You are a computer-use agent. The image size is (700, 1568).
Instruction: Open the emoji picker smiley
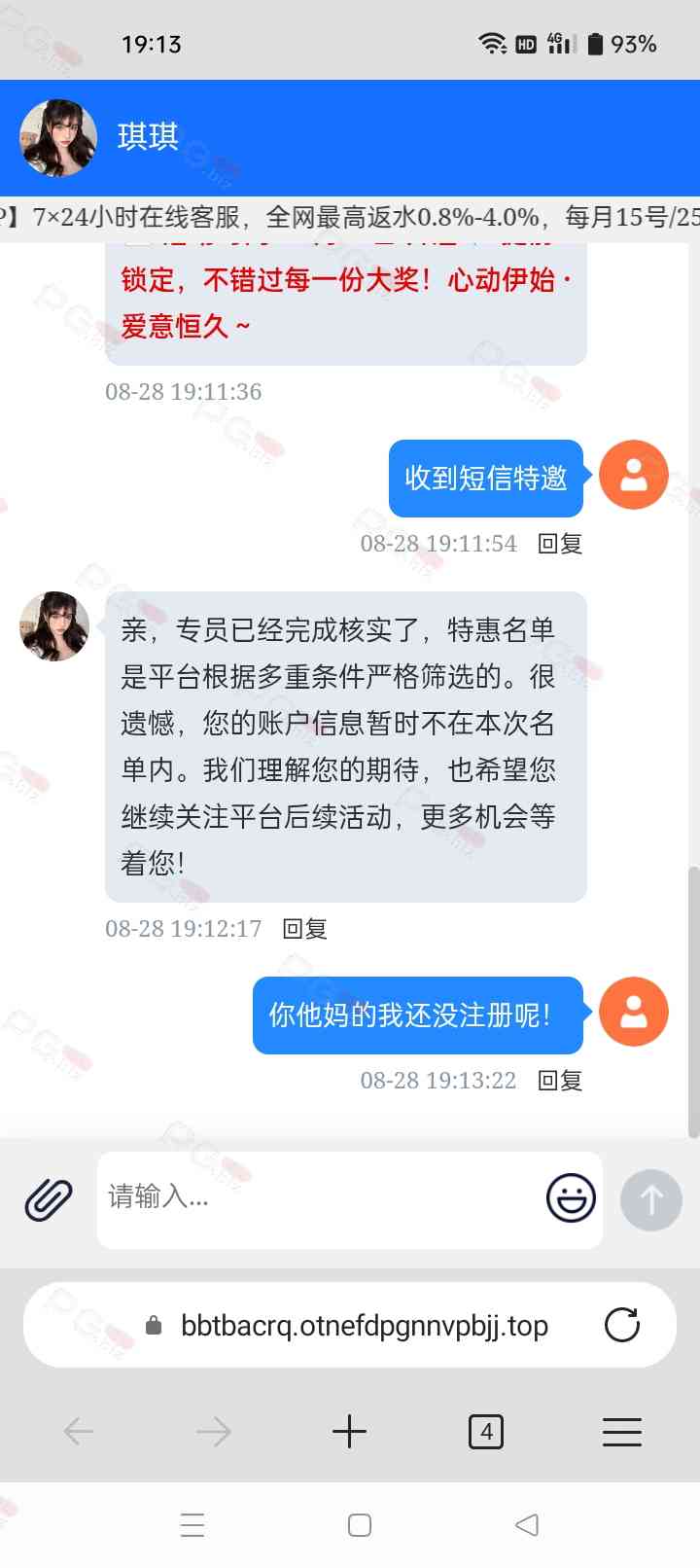coord(571,1198)
